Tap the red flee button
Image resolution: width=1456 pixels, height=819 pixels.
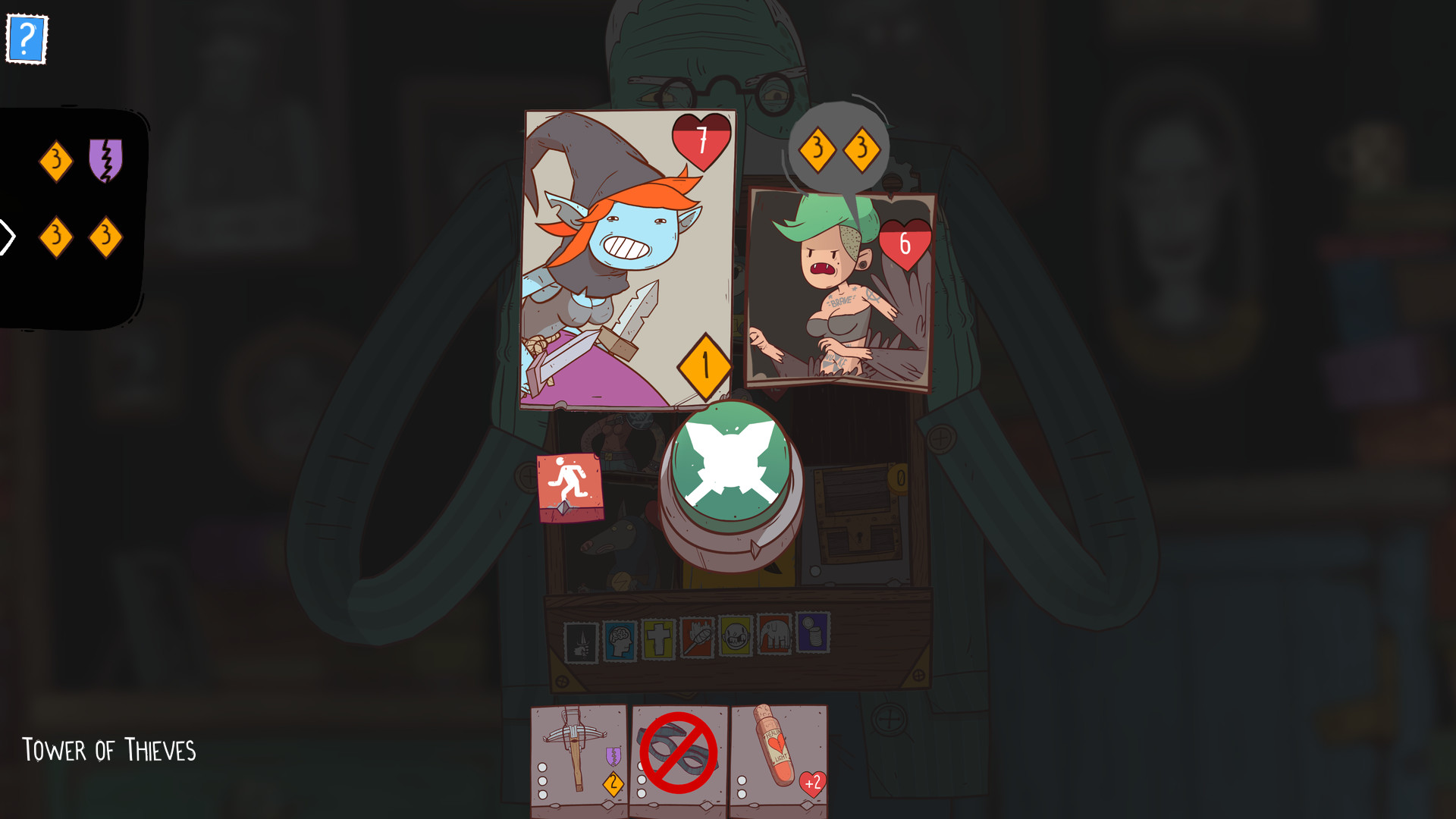point(570,486)
